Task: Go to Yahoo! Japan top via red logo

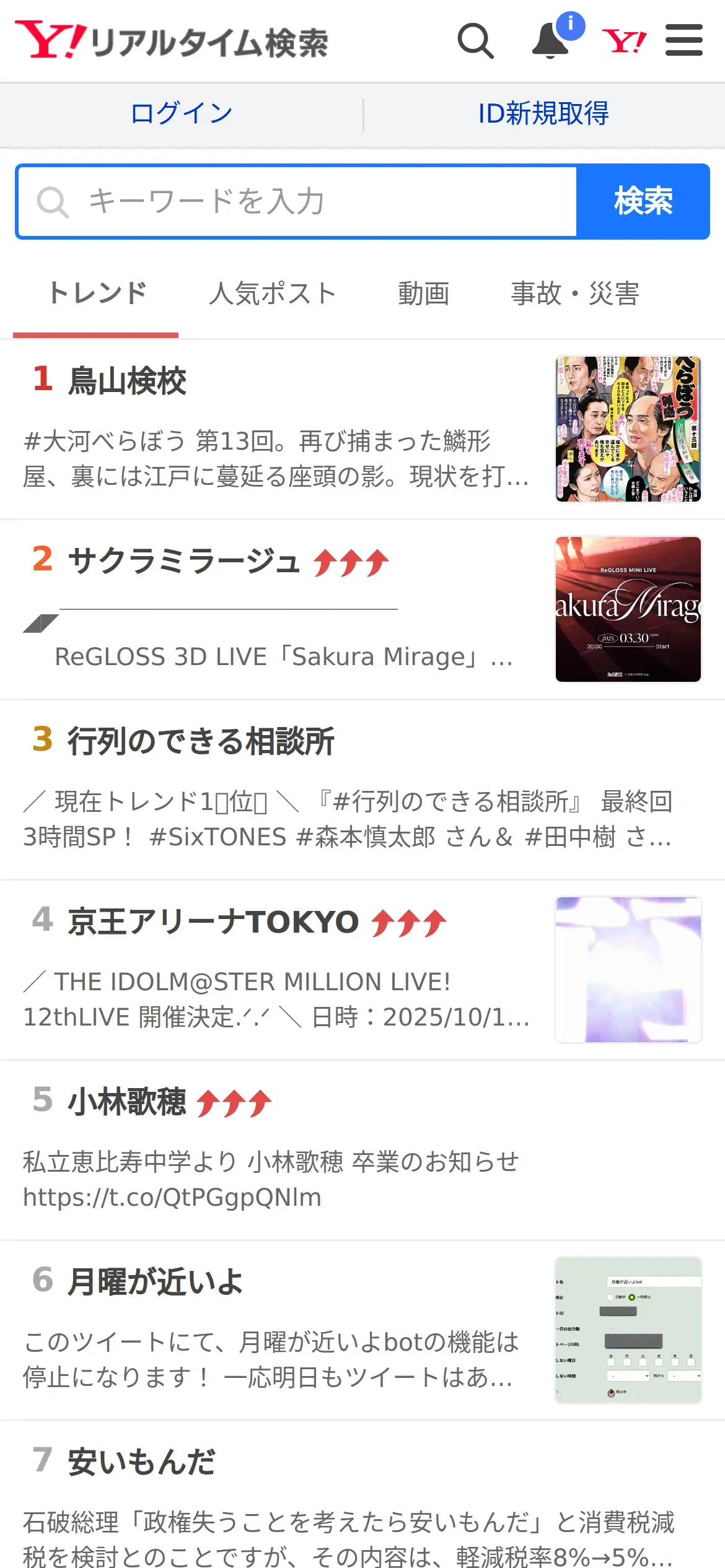Action: pyautogui.click(x=624, y=41)
